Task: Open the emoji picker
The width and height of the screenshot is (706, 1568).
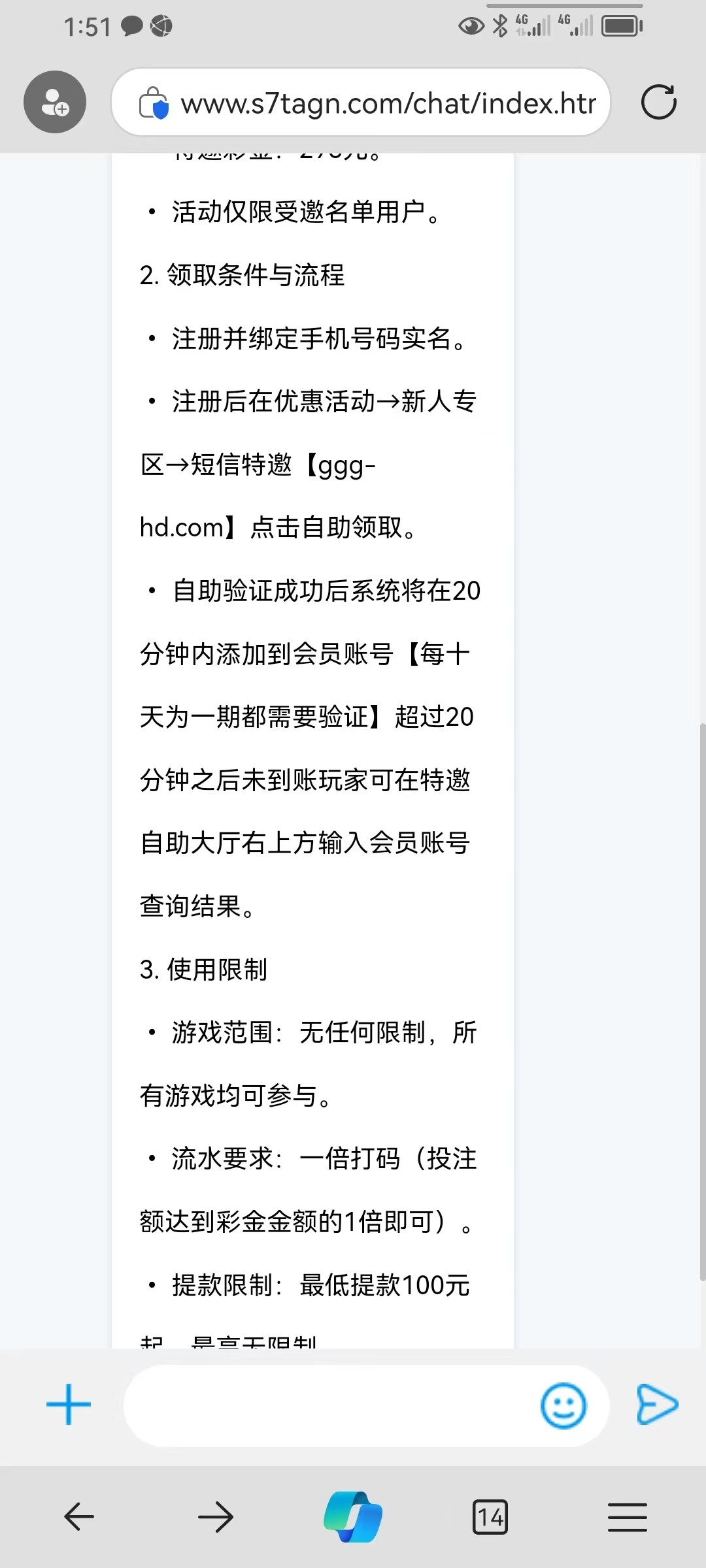Action: 563,1405
